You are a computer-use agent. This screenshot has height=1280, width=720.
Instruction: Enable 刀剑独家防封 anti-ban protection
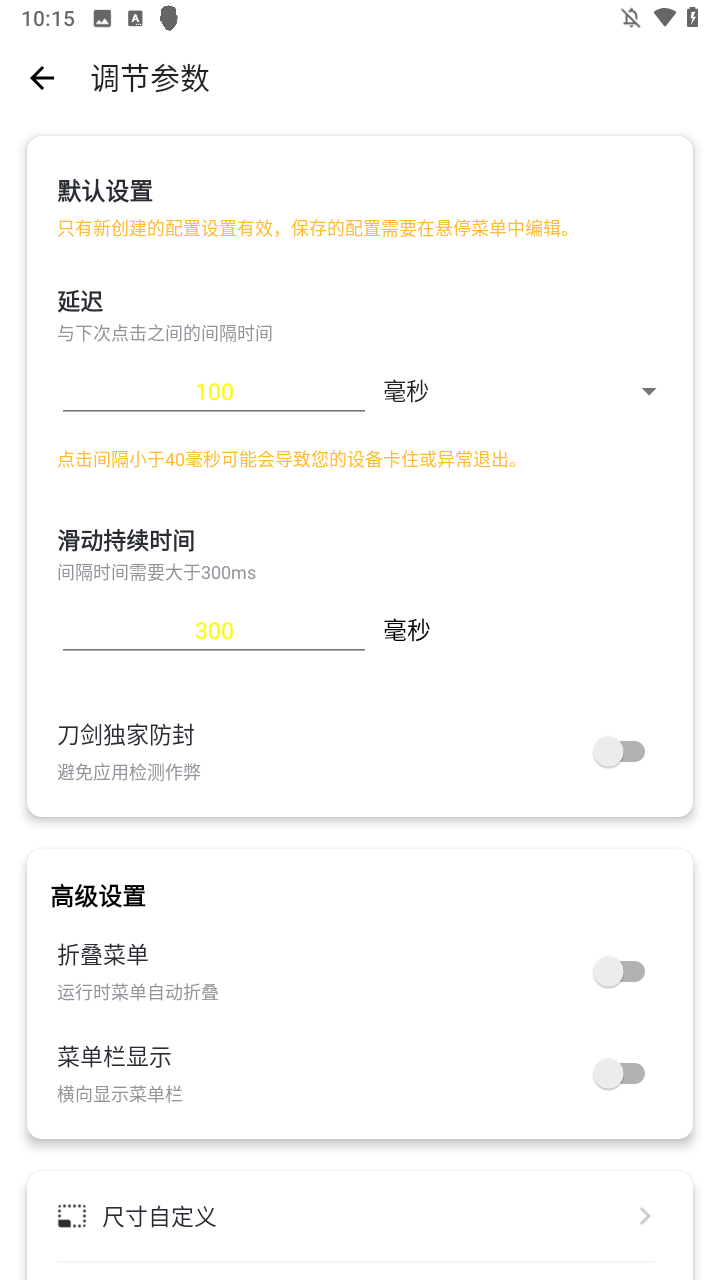click(x=621, y=751)
